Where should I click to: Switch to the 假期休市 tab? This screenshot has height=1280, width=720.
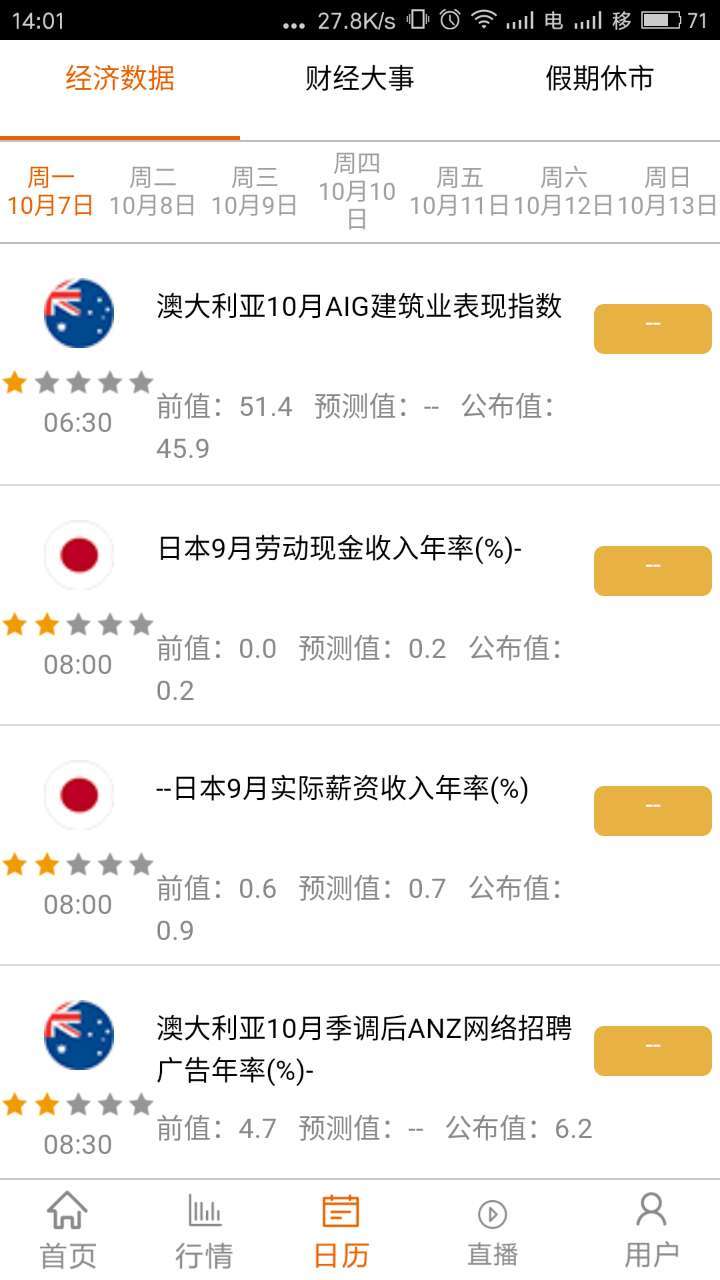coord(599,78)
